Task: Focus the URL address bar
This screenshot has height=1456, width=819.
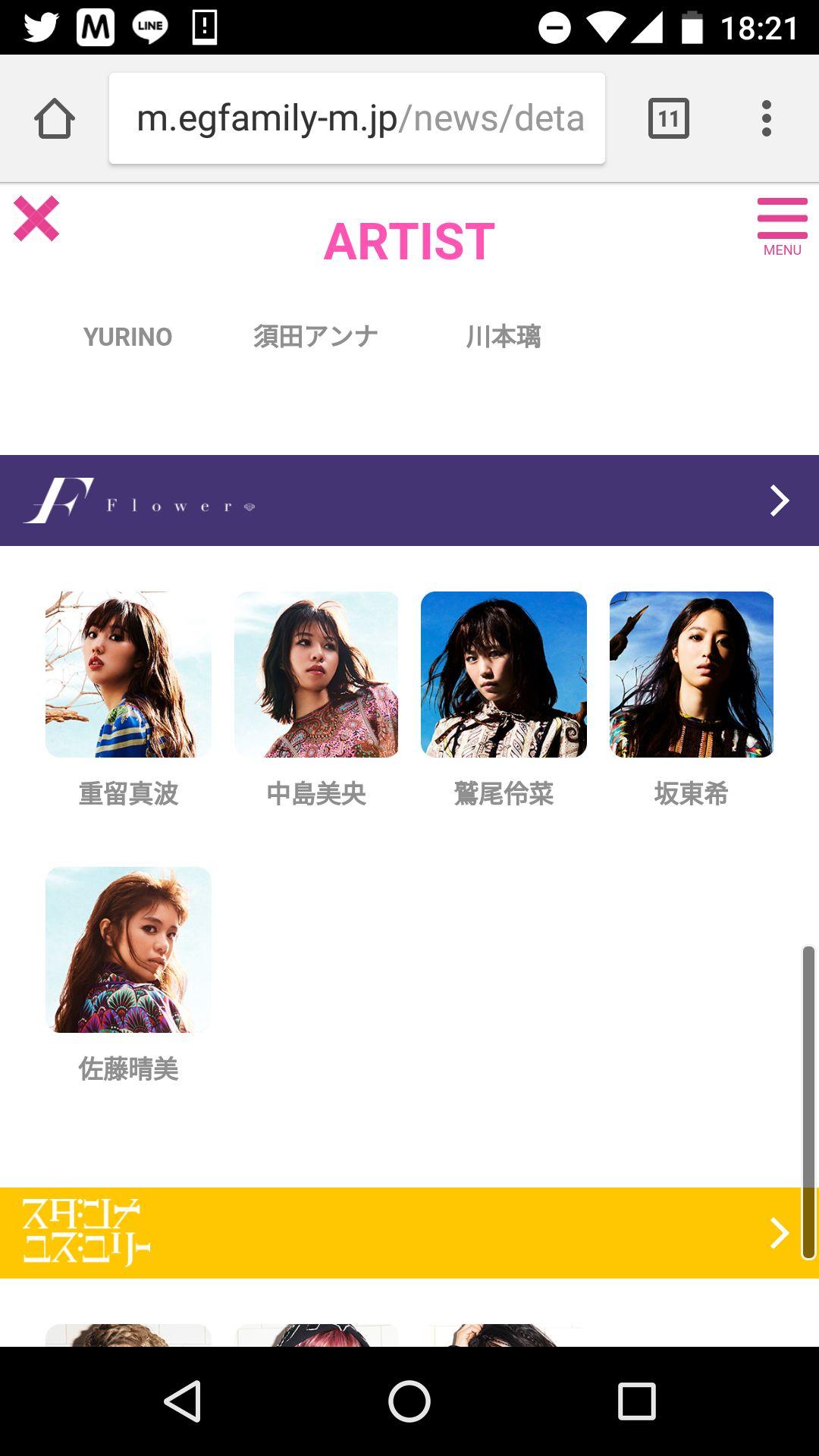Action: click(356, 119)
